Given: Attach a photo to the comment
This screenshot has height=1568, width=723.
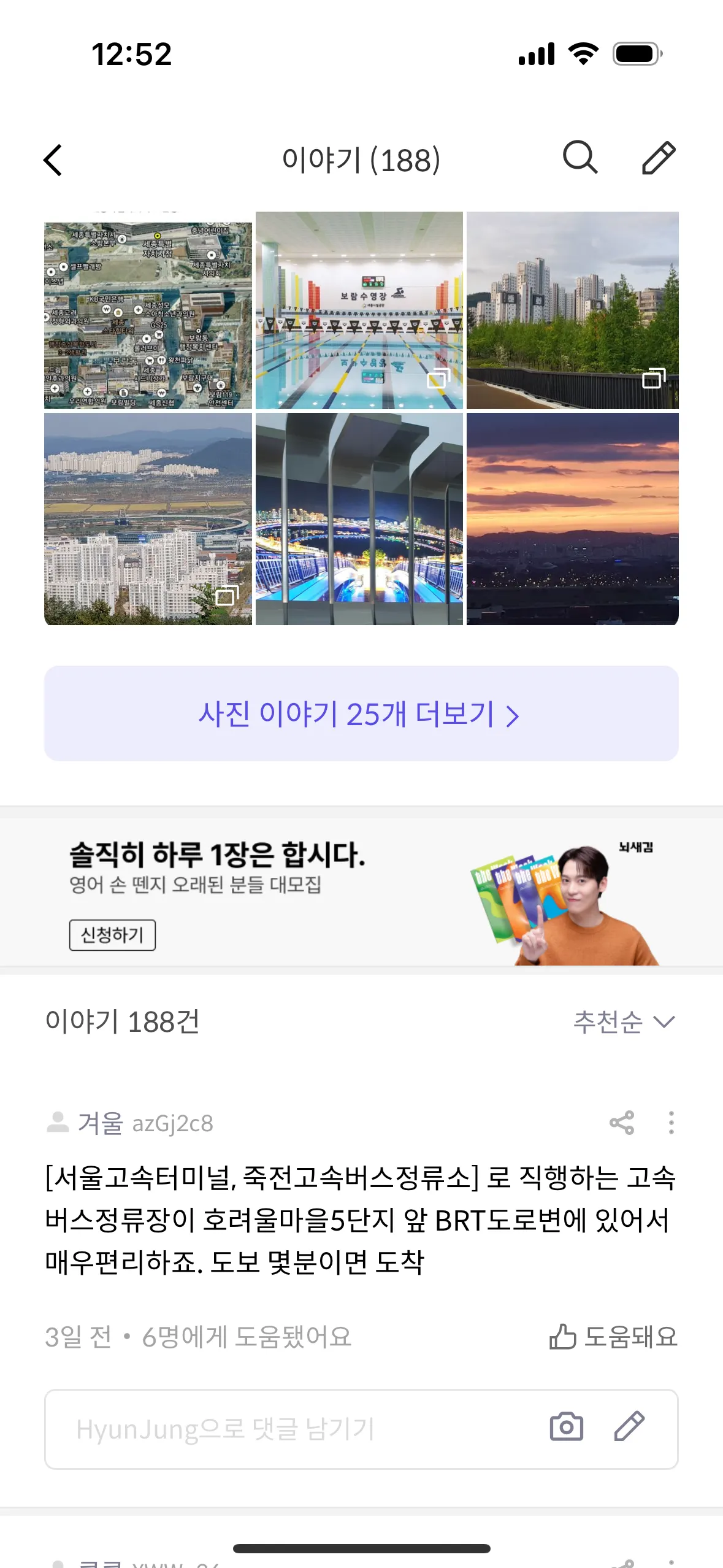Looking at the screenshot, I should point(566,1427).
